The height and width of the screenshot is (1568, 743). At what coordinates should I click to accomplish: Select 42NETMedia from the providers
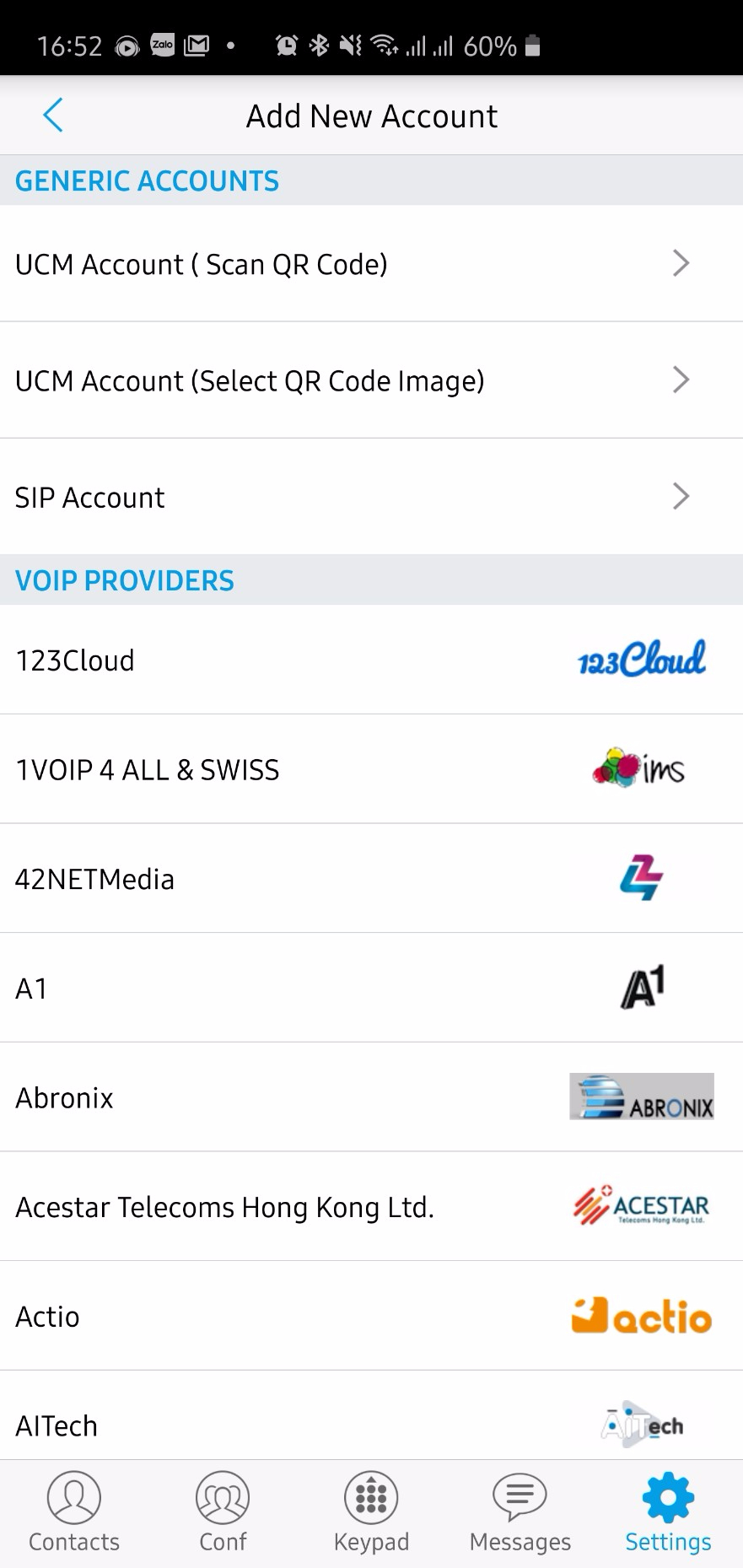(x=371, y=878)
